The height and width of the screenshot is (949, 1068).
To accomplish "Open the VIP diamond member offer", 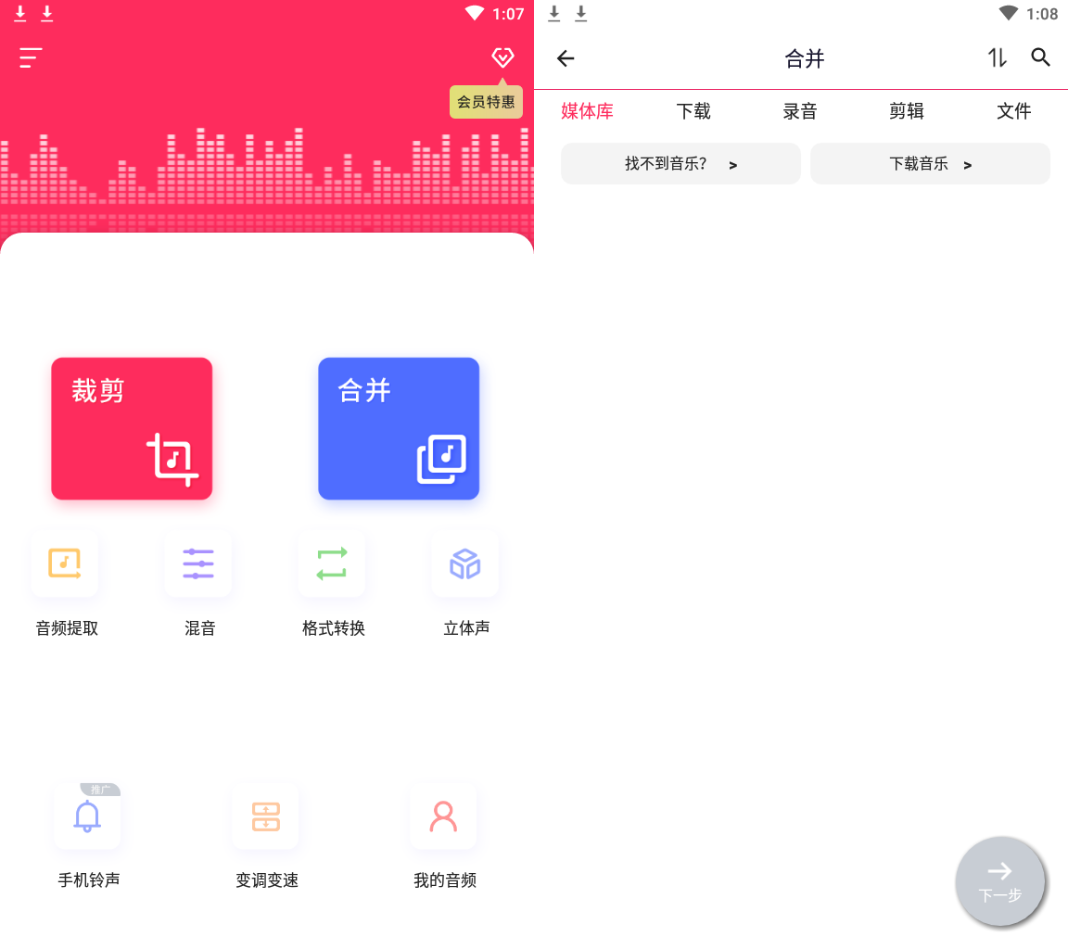I will 502,58.
